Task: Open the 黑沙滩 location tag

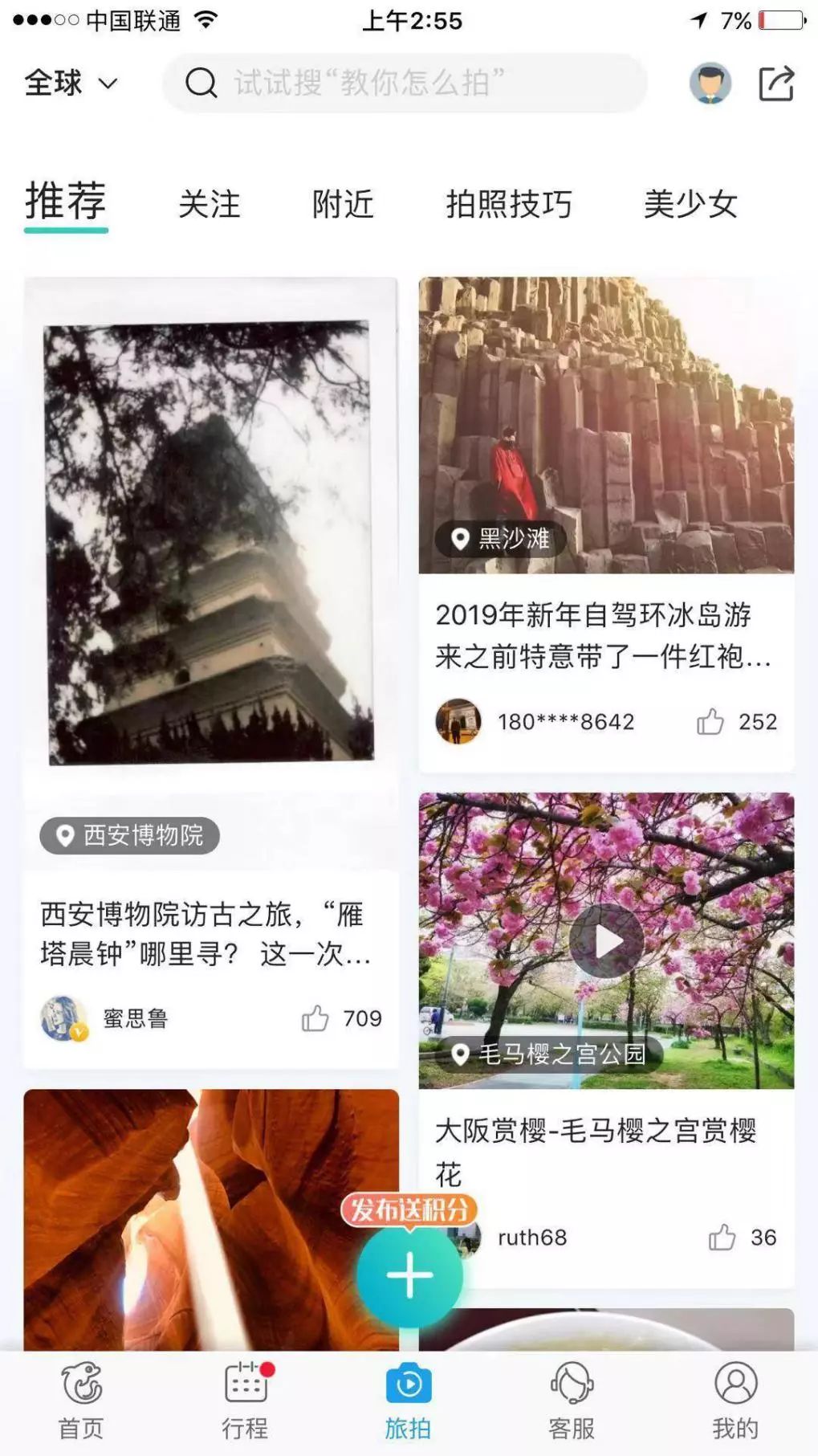Action: tap(501, 538)
